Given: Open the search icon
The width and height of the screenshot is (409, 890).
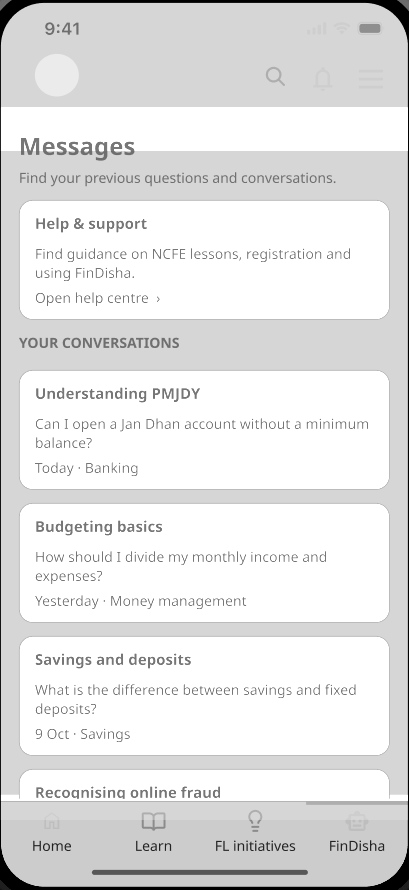Looking at the screenshot, I should pyautogui.click(x=275, y=77).
